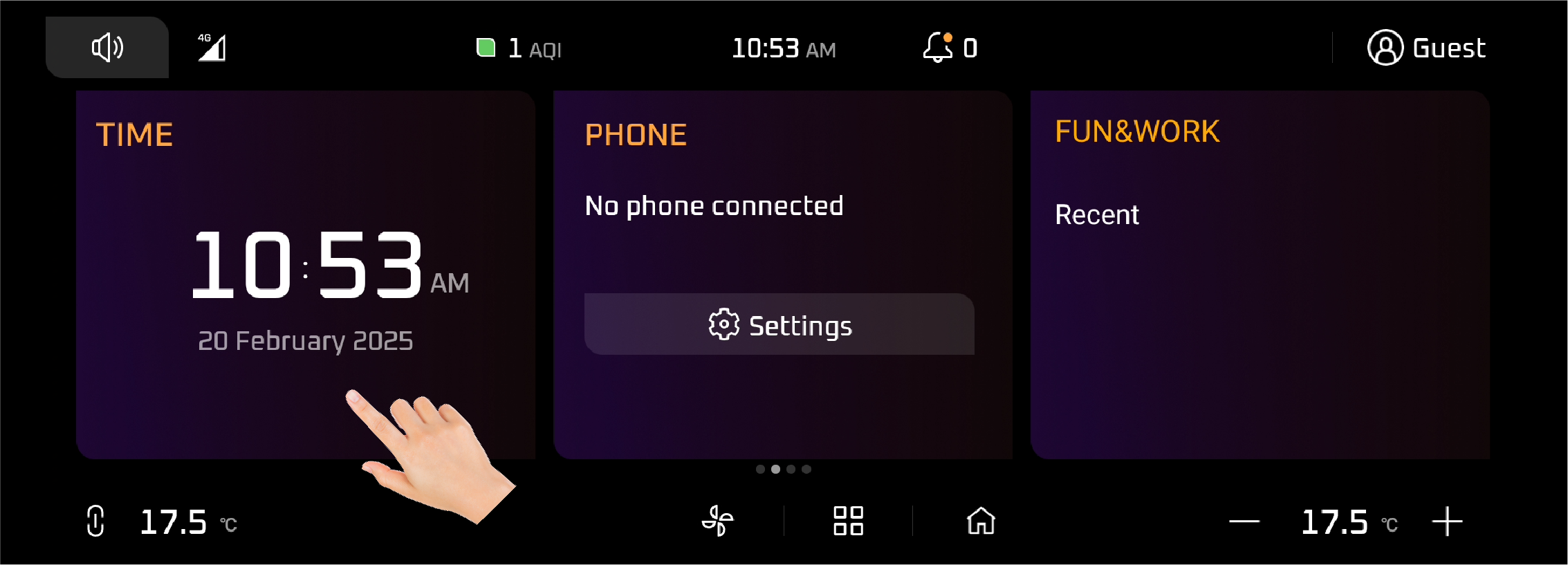1568x565 pixels.
Task: Open the notifications bell
Action: tap(938, 48)
